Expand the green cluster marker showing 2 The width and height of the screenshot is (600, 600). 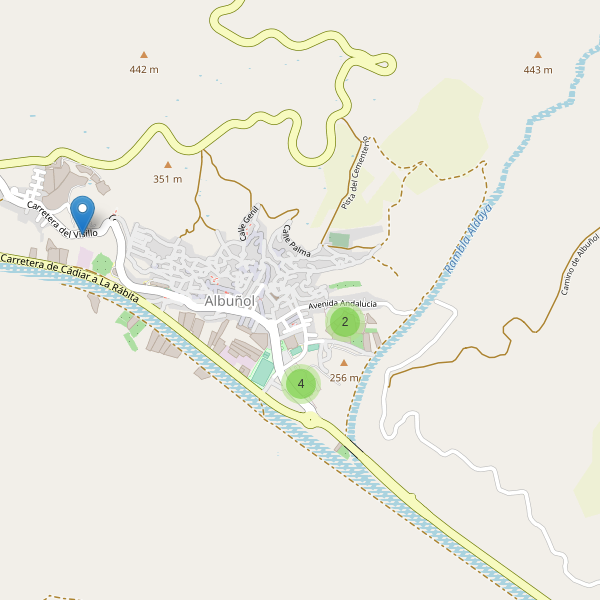point(344,322)
